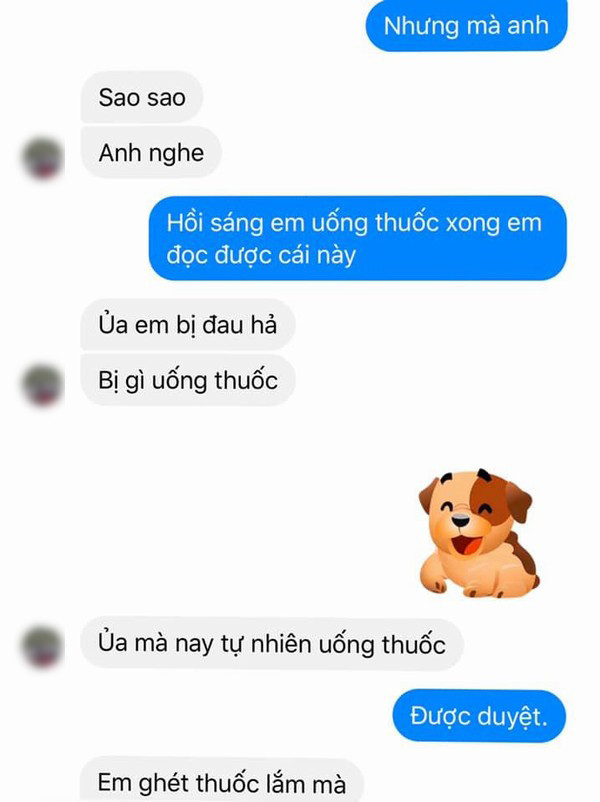Tap the profile picture next to "Bị gì uống thuốc"
The width and height of the screenshot is (600, 802).
pos(44,385)
